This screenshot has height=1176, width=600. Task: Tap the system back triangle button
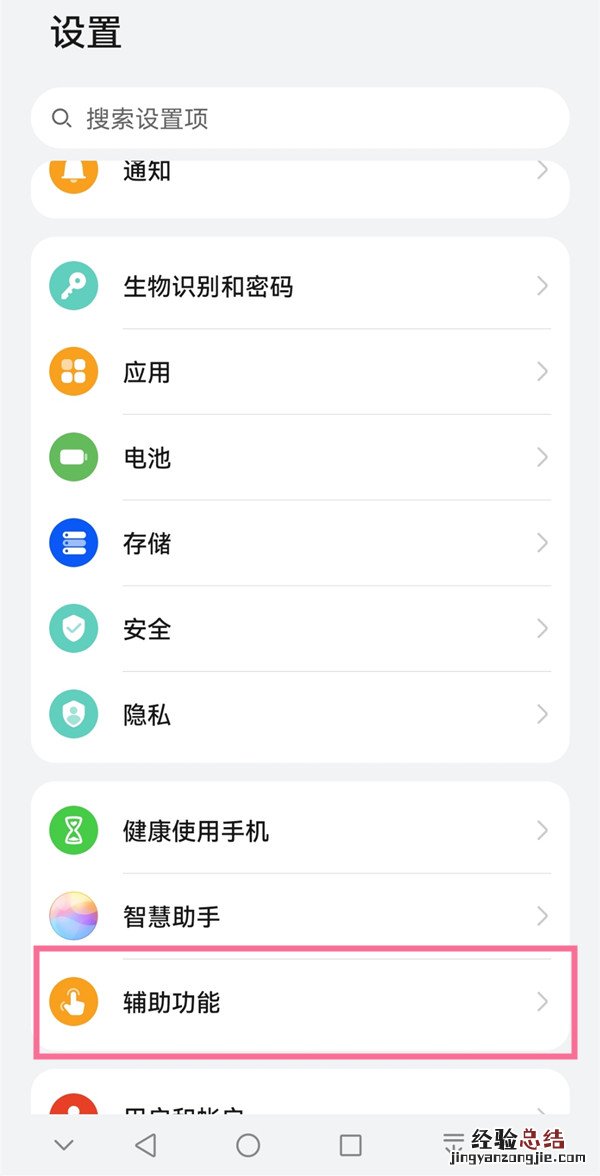[146, 1144]
